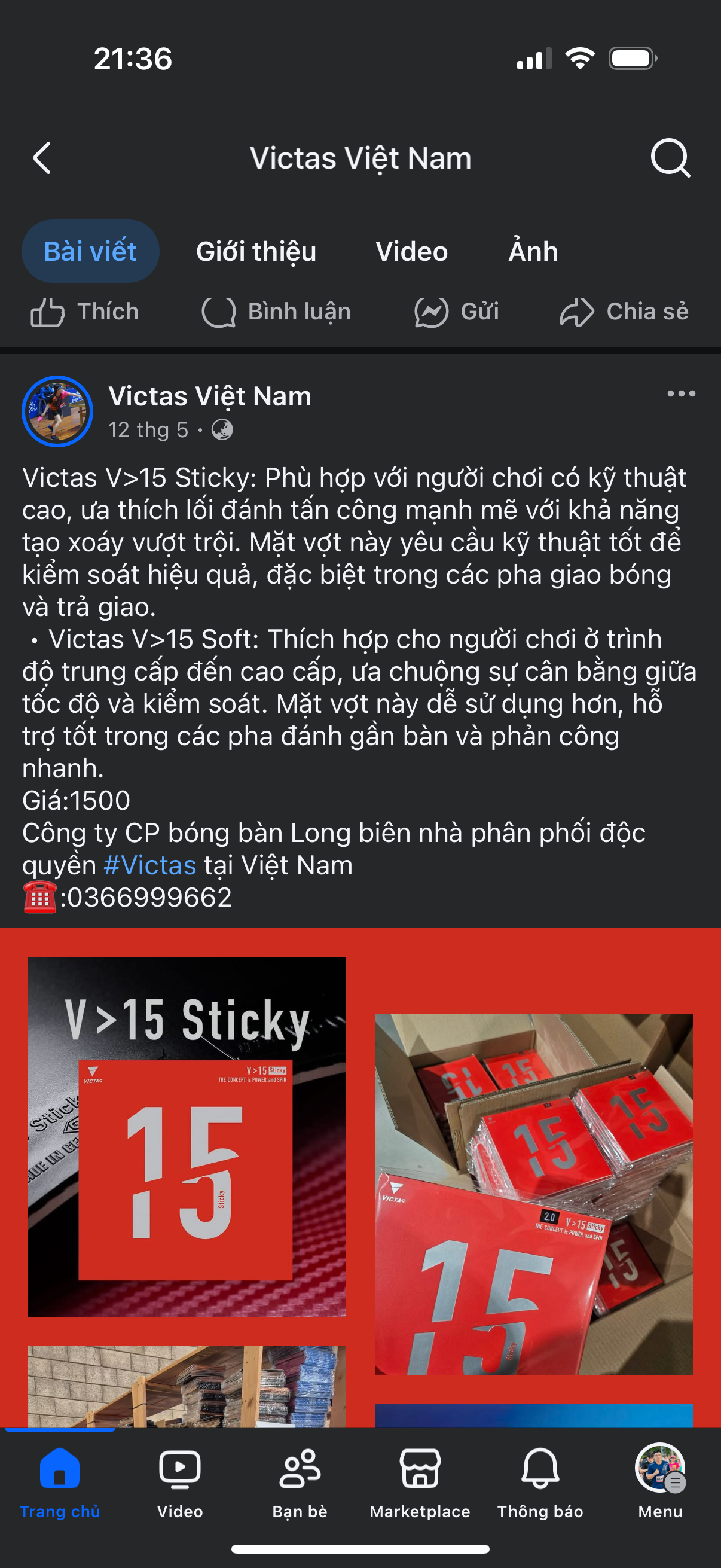The height and width of the screenshot is (1568, 721).
Task: Switch to the Video page tab
Action: pos(412,251)
